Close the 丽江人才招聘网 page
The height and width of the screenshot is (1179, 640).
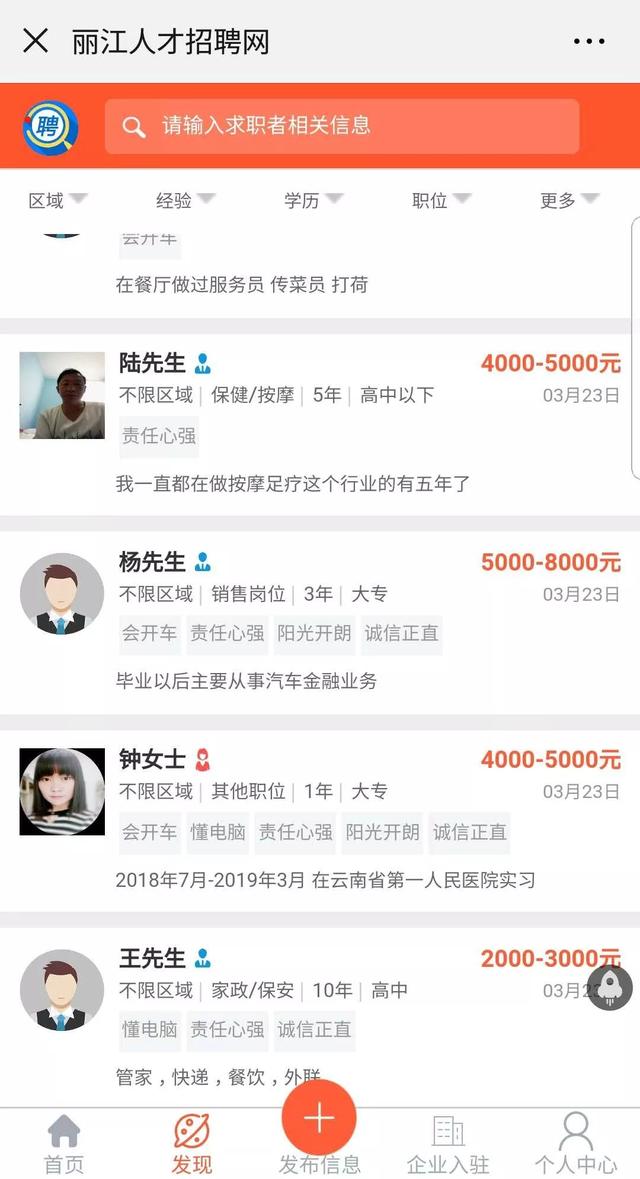pos(35,41)
